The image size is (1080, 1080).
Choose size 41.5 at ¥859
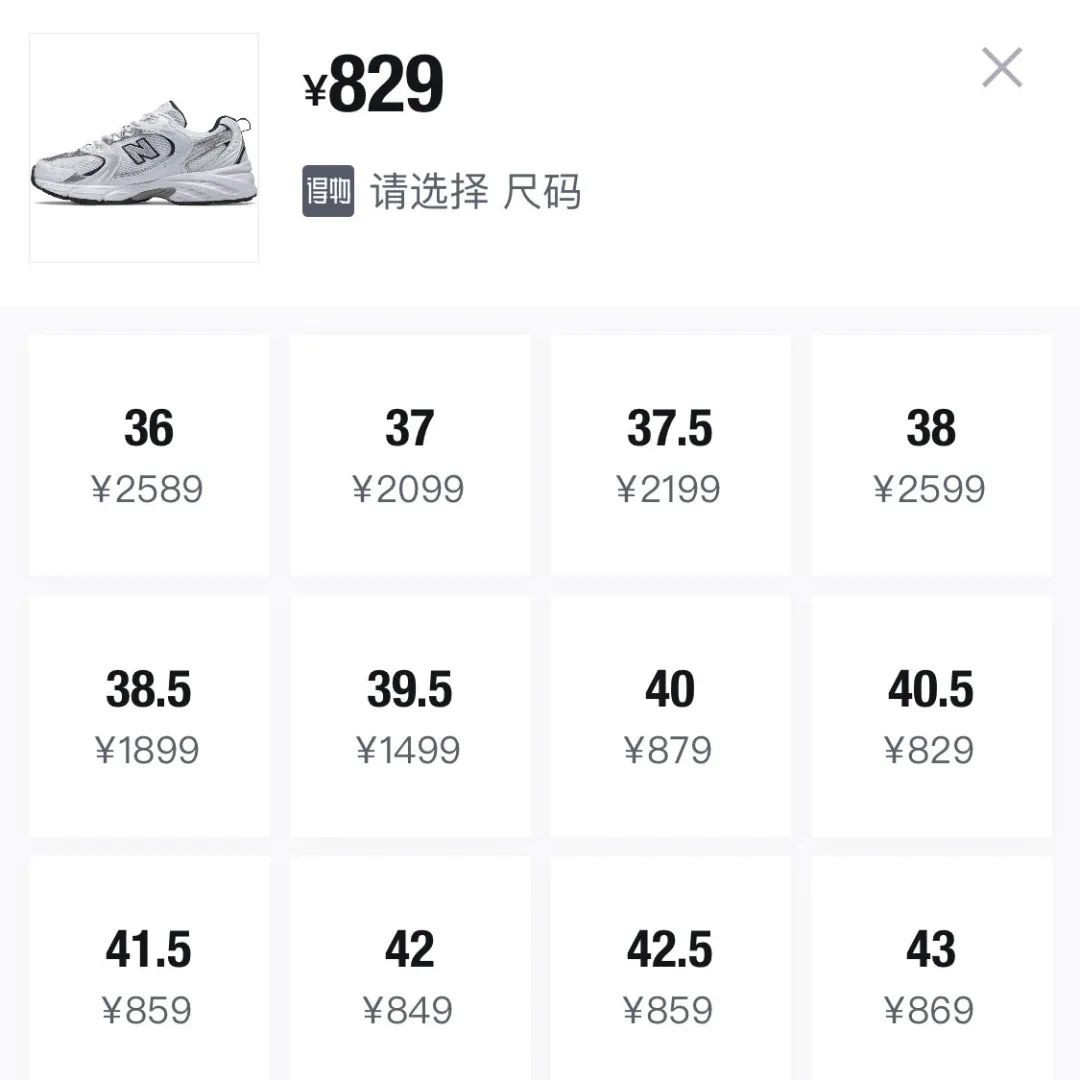tap(148, 976)
